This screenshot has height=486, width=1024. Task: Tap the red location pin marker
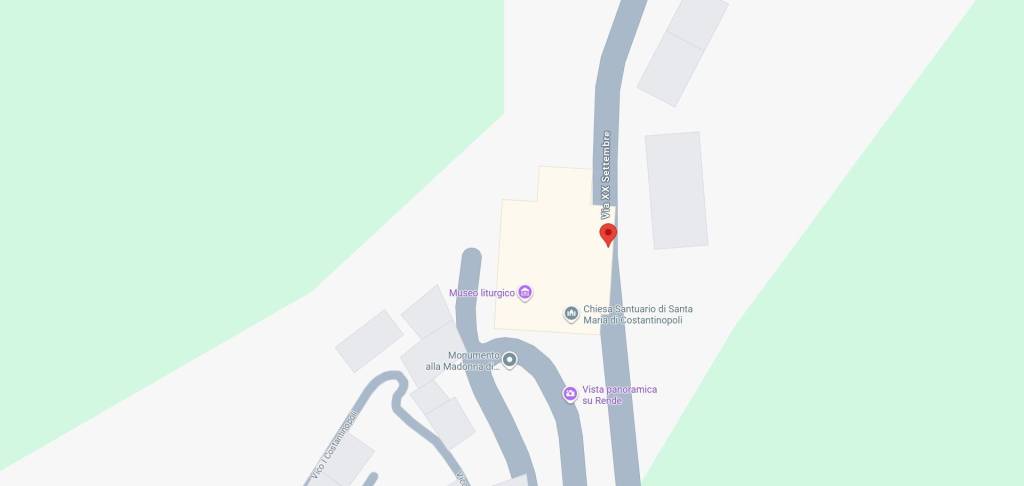[608, 234]
